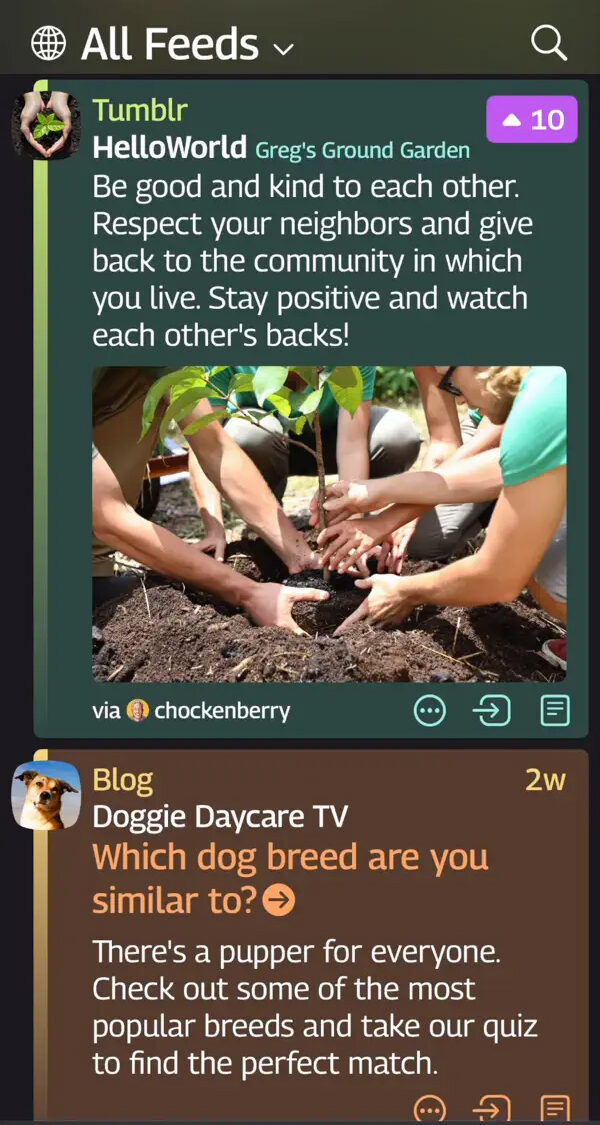
Task: Open more options on the Tumblr post
Action: coord(430,711)
